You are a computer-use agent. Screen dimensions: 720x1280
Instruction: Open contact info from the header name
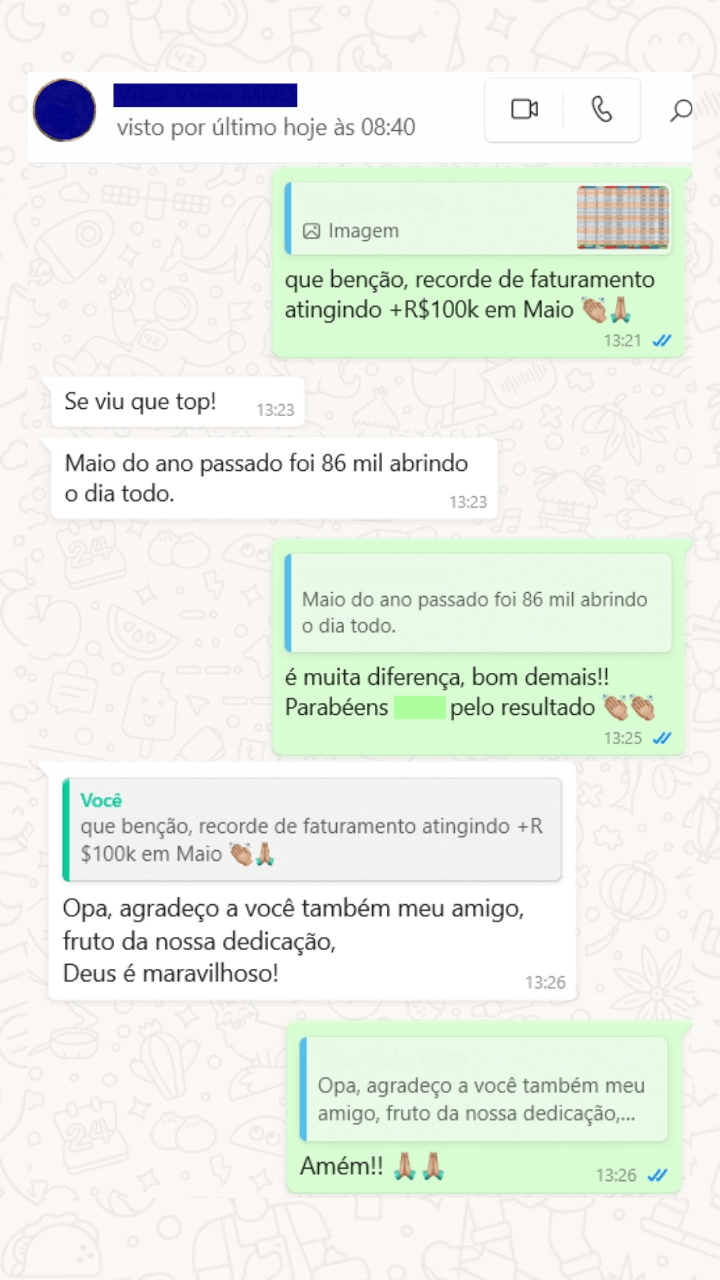[205, 96]
